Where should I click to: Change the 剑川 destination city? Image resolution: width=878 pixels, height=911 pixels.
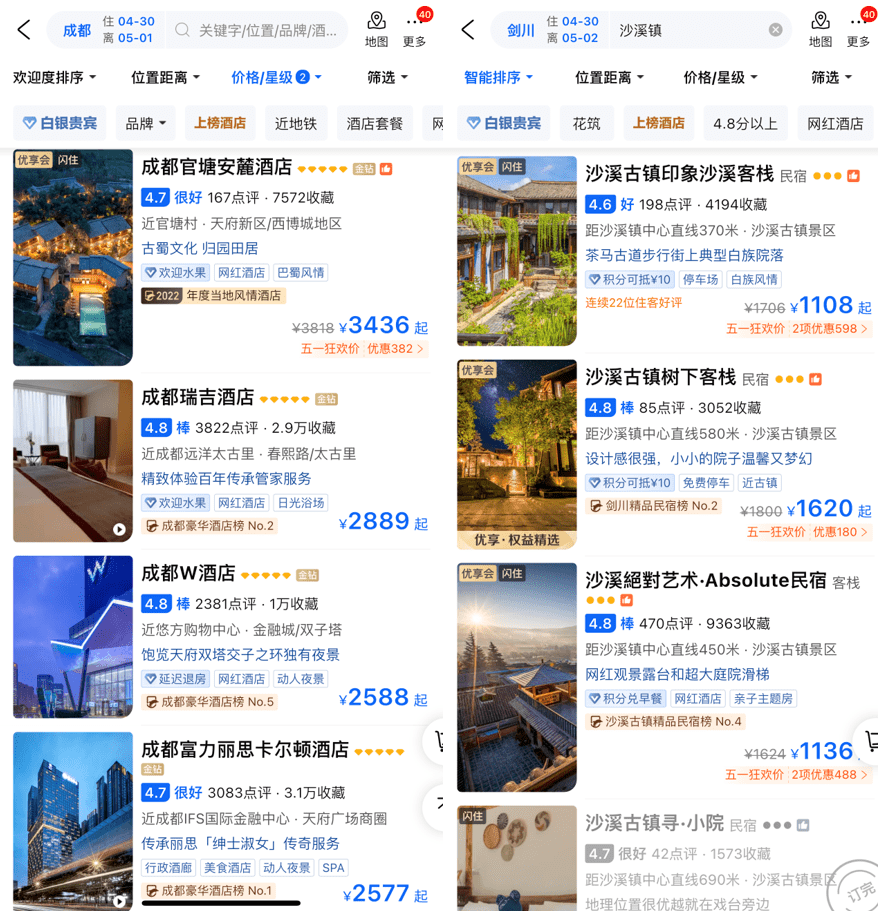[520, 30]
